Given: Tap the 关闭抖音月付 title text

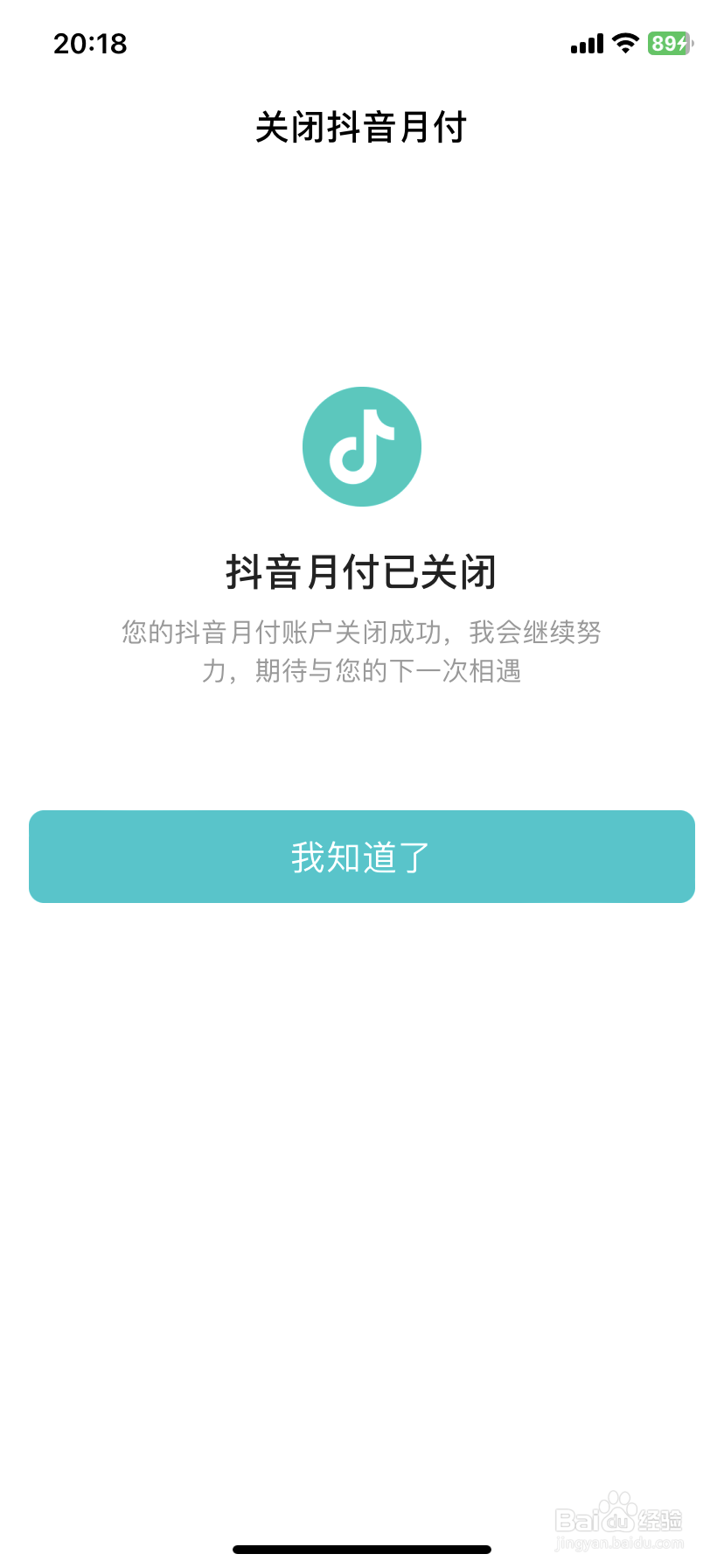Looking at the screenshot, I should point(362,127).
